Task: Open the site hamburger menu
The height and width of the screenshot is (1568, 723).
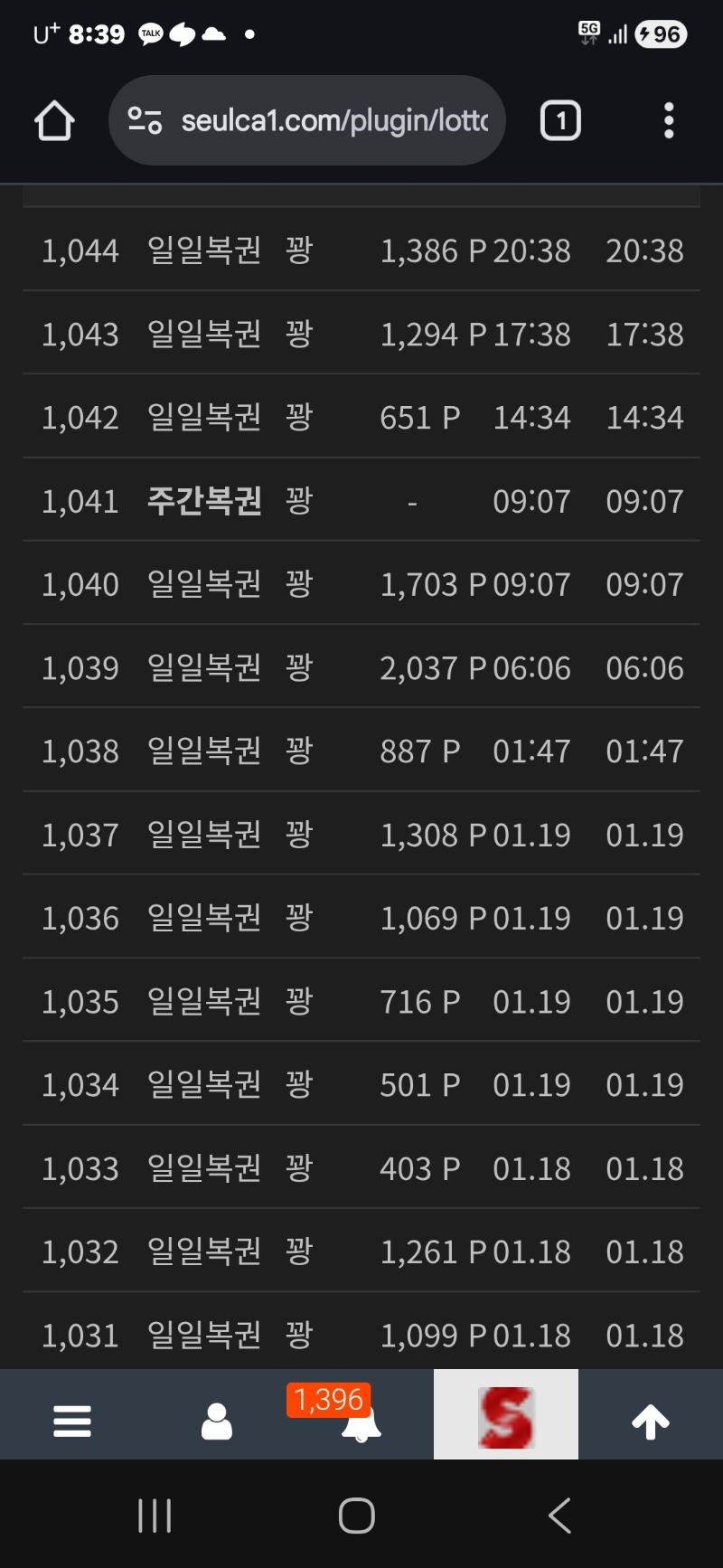Action: tap(72, 1422)
